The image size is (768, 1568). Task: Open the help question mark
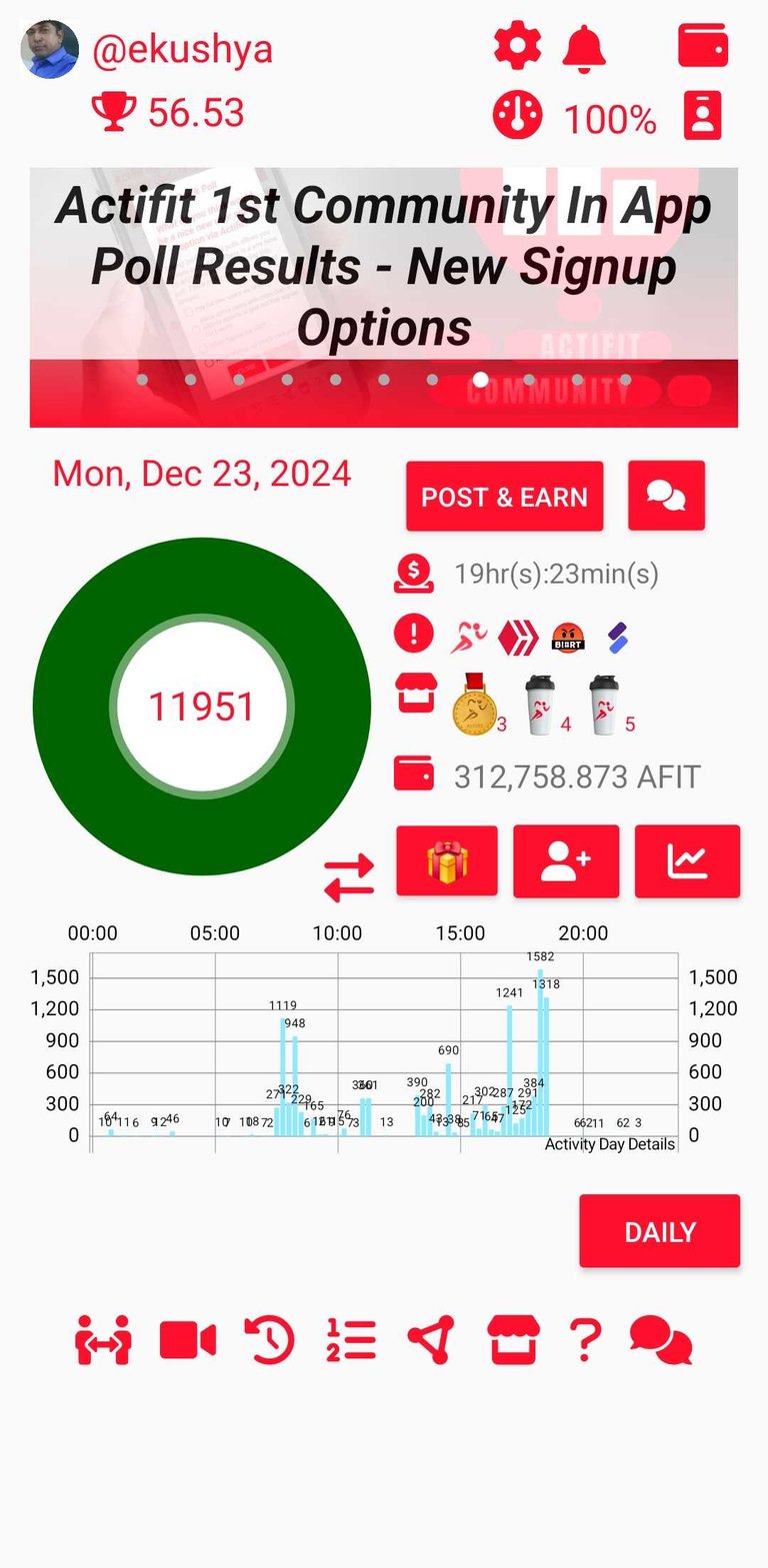(x=585, y=1340)
